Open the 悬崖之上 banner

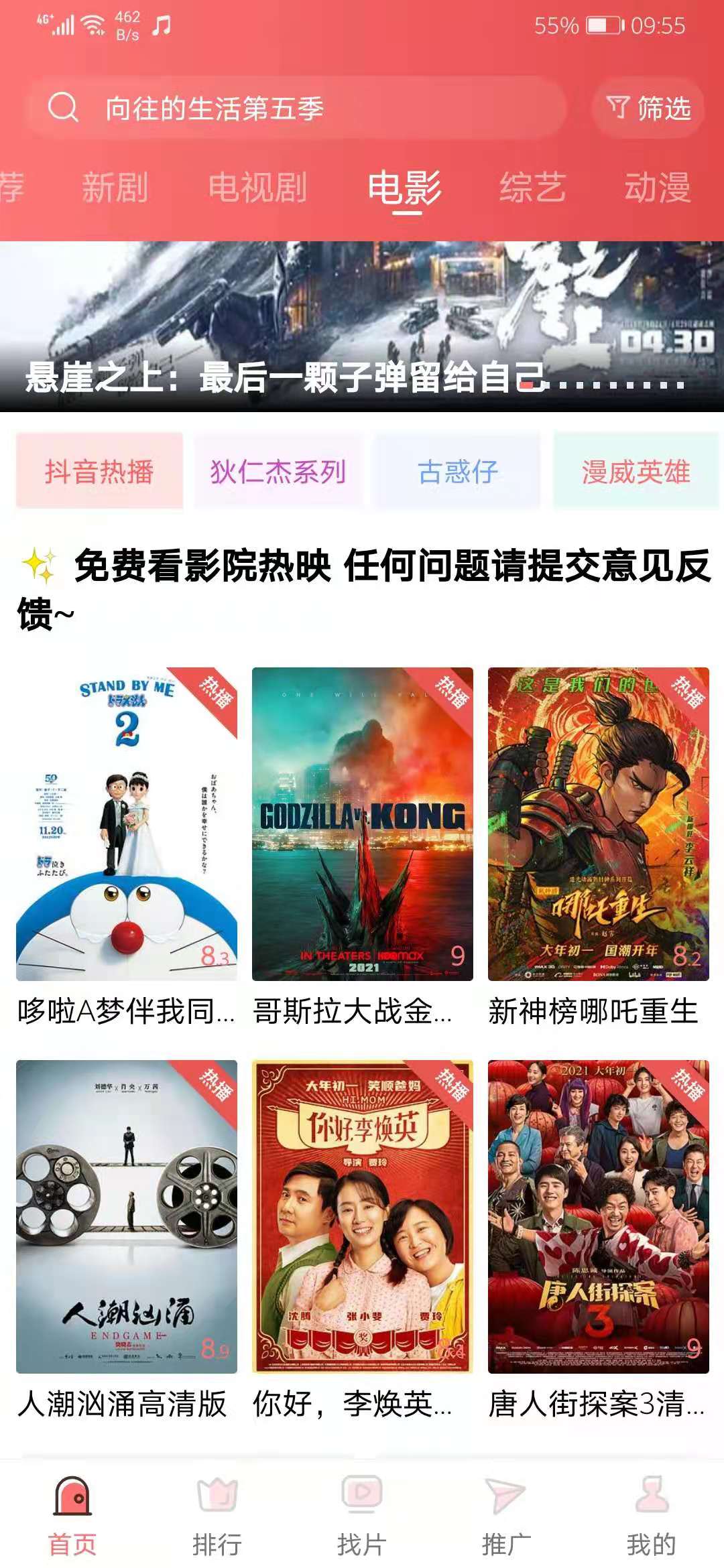(x=362, y=326)
